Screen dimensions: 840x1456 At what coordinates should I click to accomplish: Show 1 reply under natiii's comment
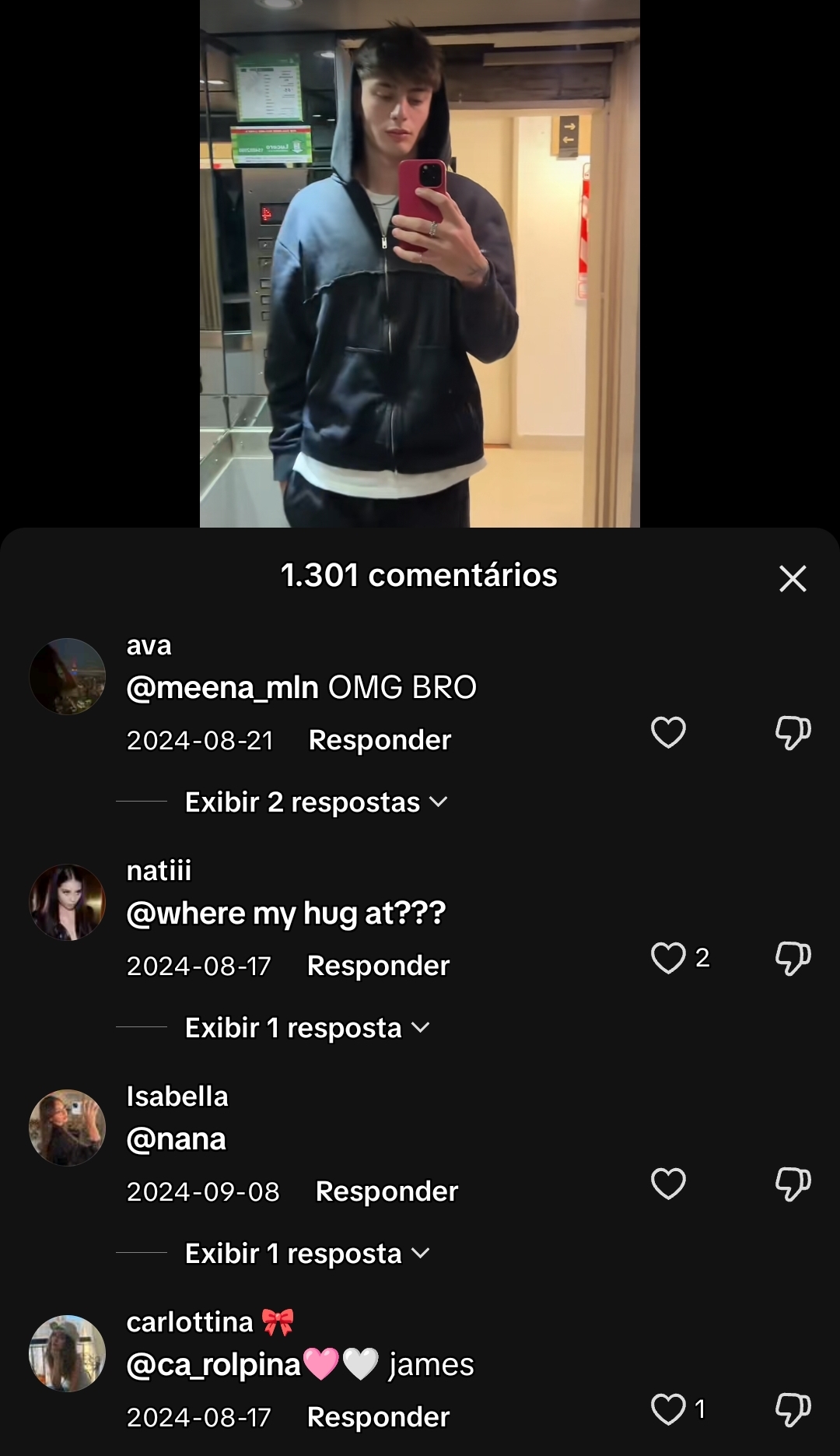click(x=307, y=1028)
